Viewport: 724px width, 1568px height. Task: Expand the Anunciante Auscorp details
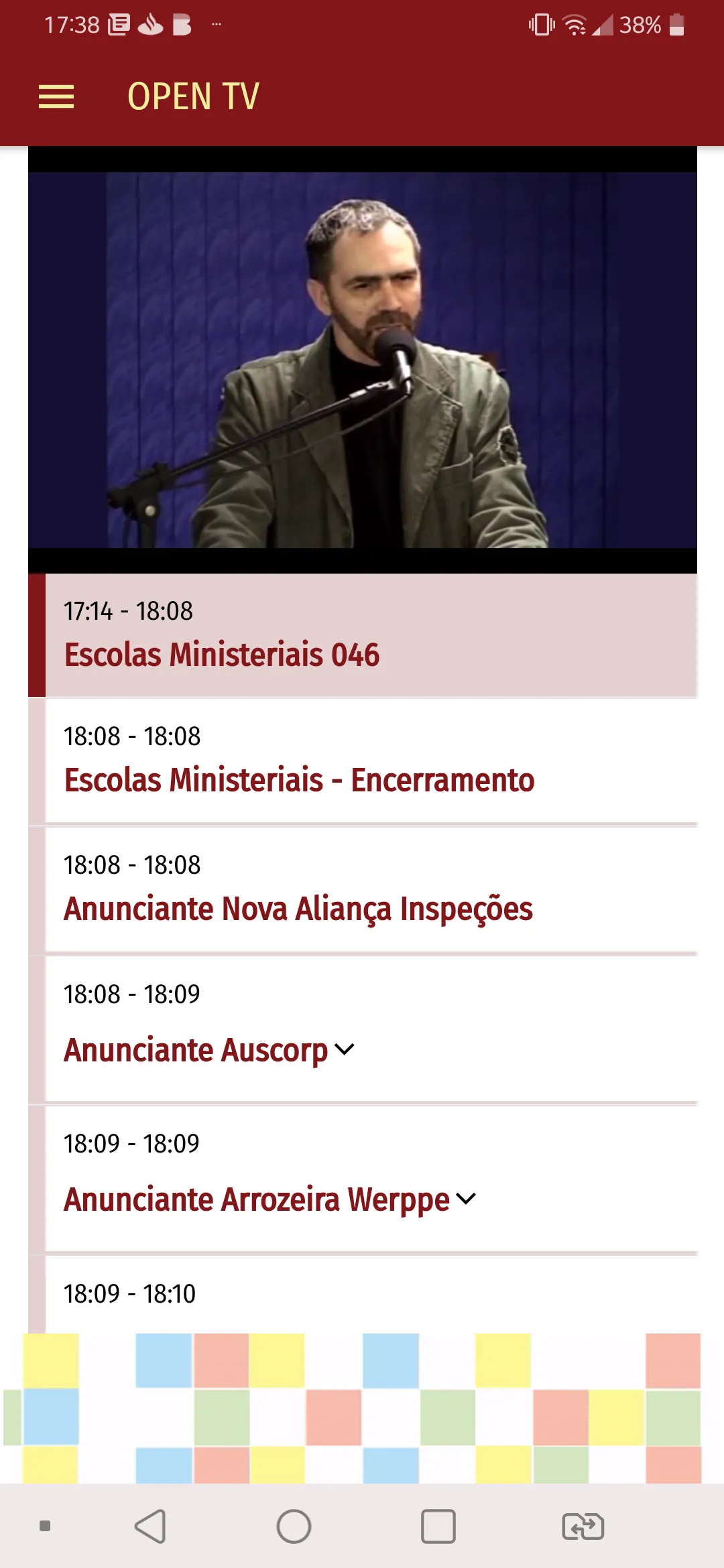click(x=344, y=1049)
